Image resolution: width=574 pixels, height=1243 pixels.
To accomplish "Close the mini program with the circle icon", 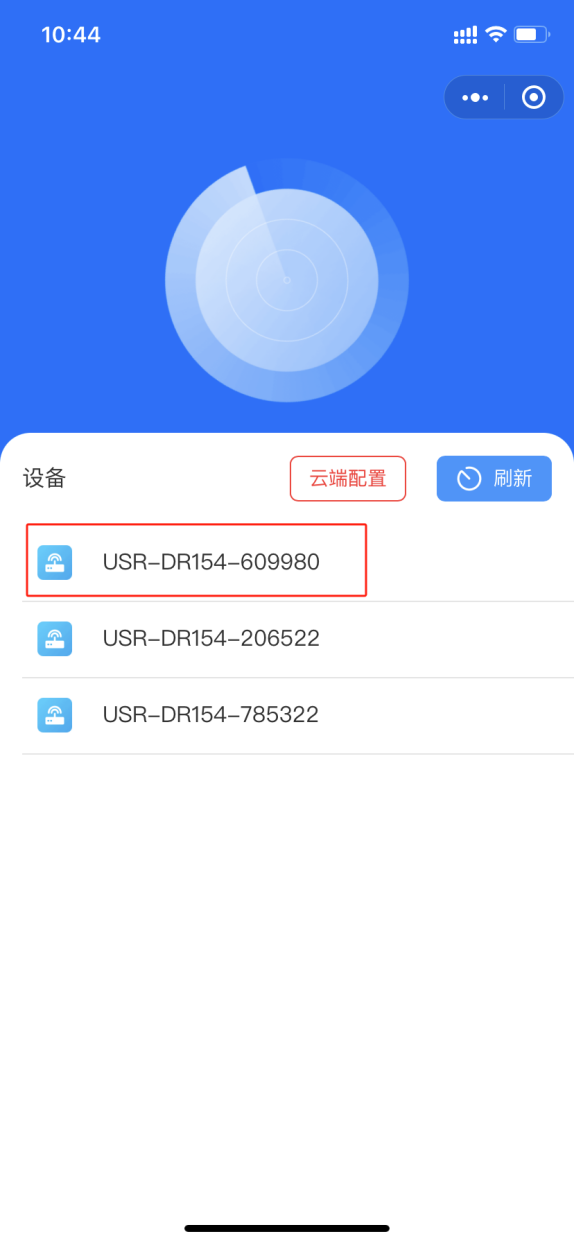I will click(x=534, y=97).
